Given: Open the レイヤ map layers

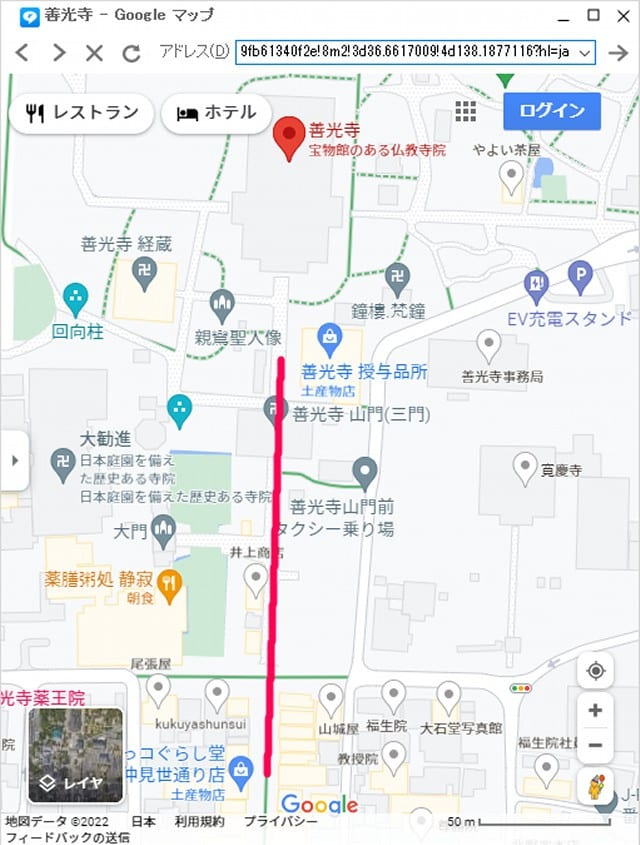Looking at the screenshot, I should tap(76, 757).
